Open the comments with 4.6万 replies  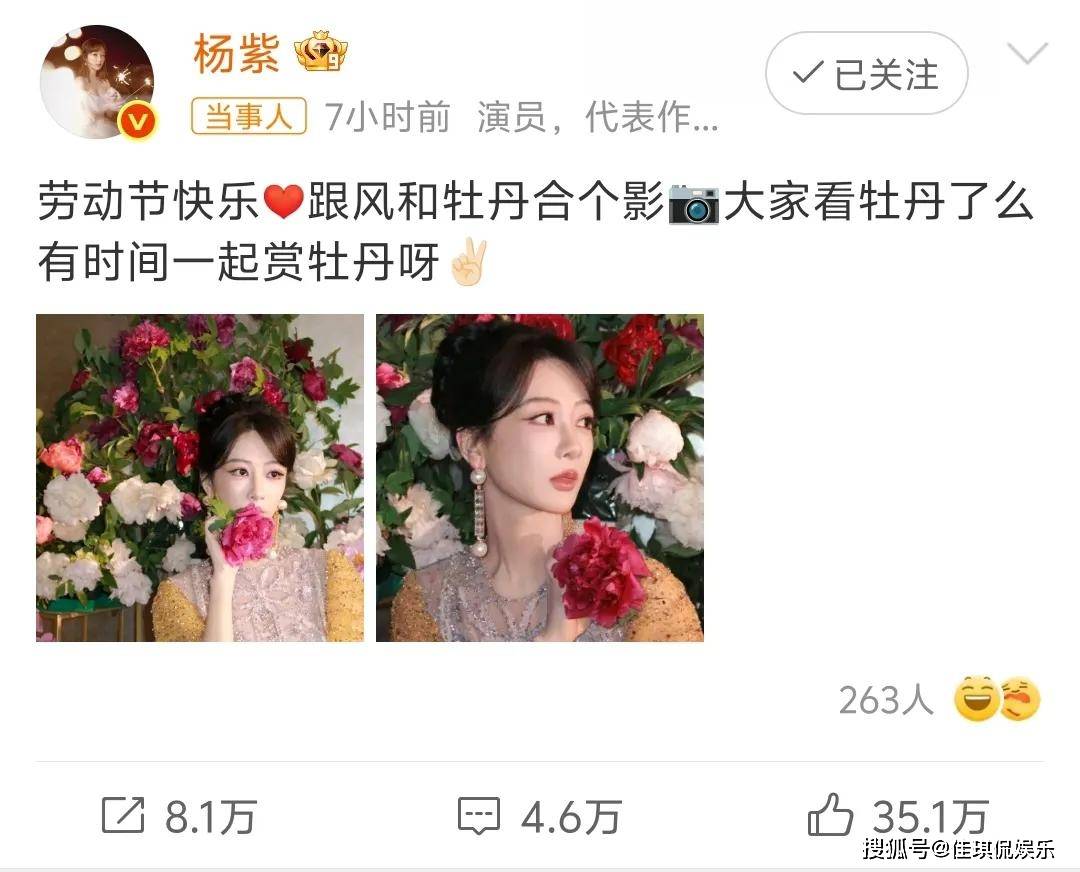[x=540, y=817]
